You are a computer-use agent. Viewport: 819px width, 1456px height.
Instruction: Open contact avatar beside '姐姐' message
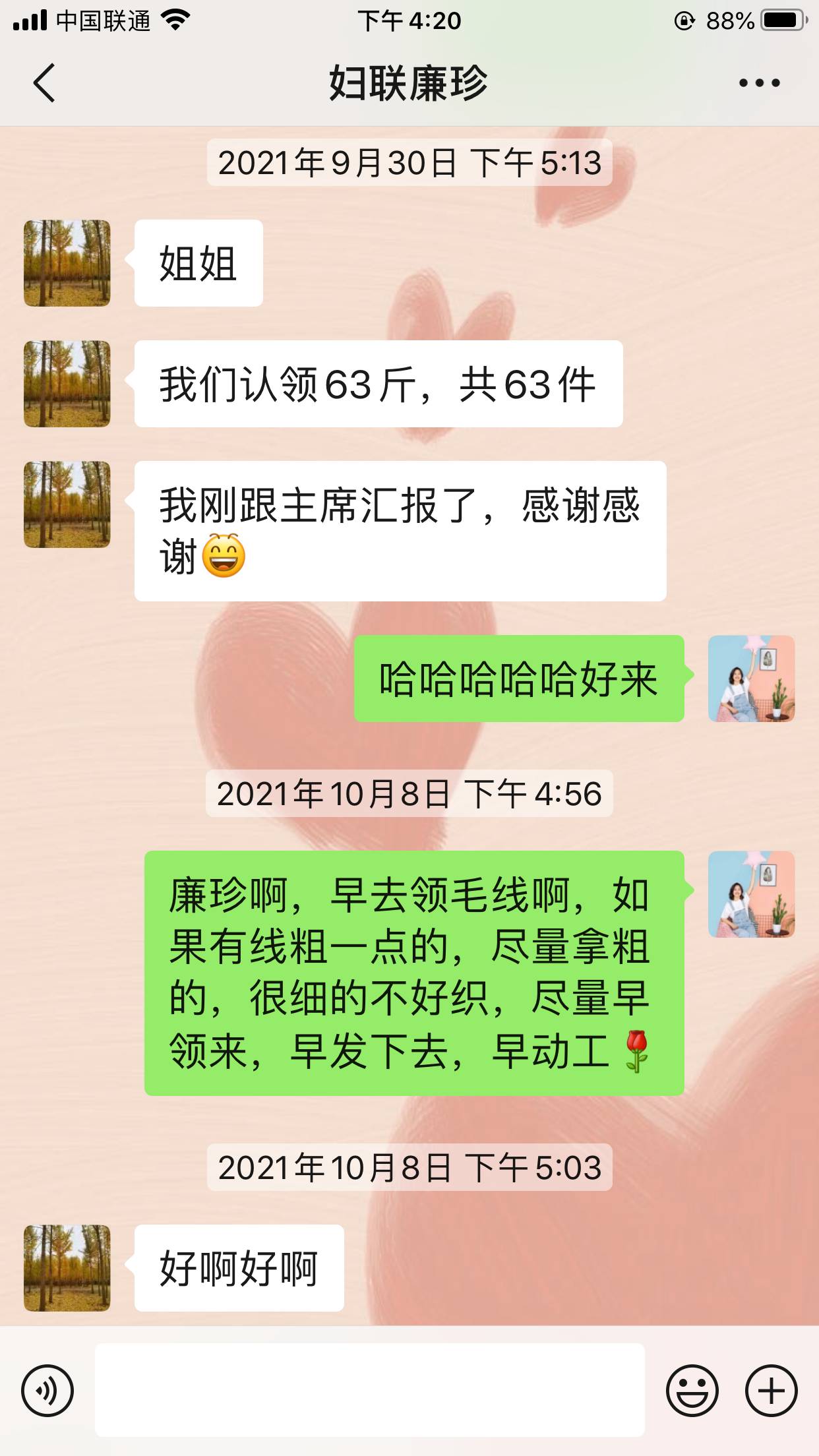click(x=67, y=263)
